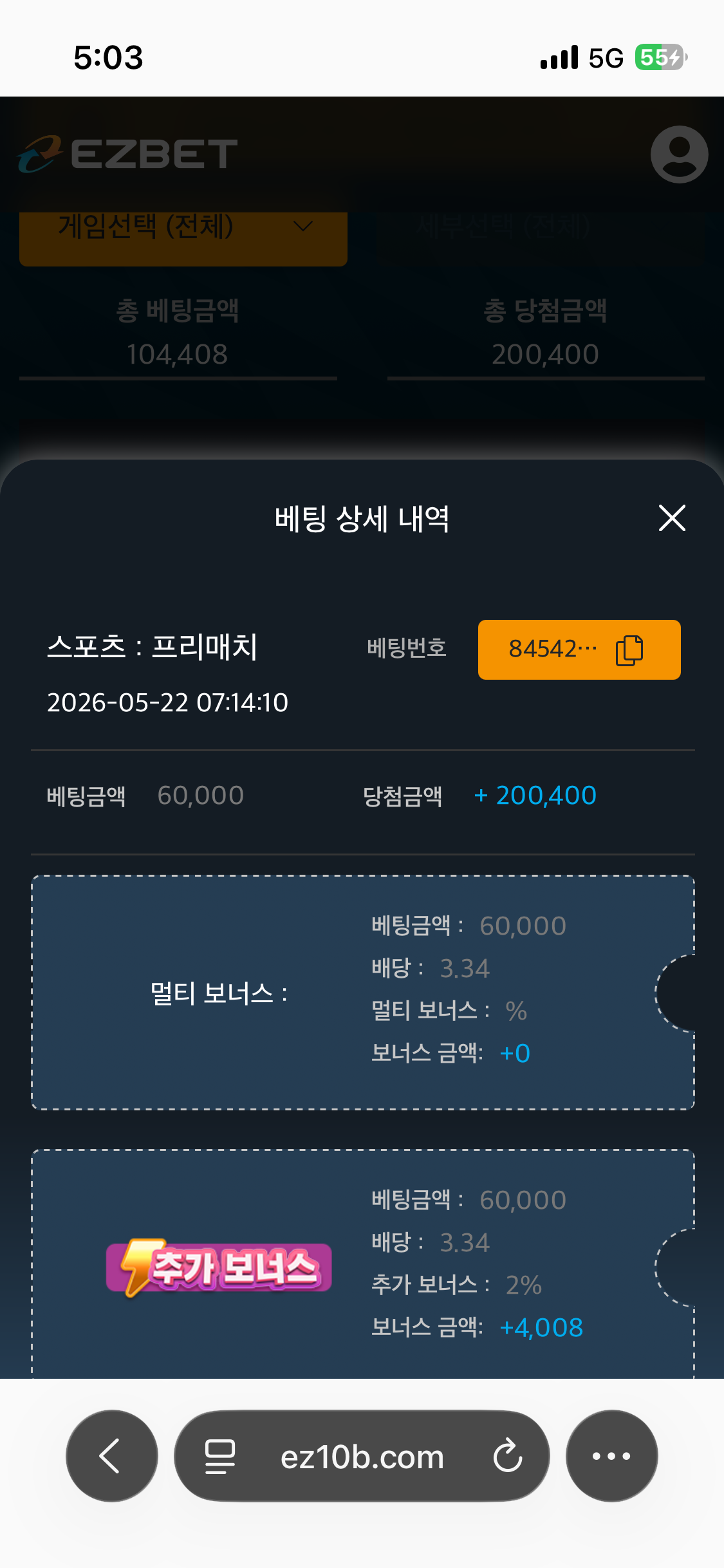Open the browser's more options menu
The image size is (724, 1568).
611,1456
